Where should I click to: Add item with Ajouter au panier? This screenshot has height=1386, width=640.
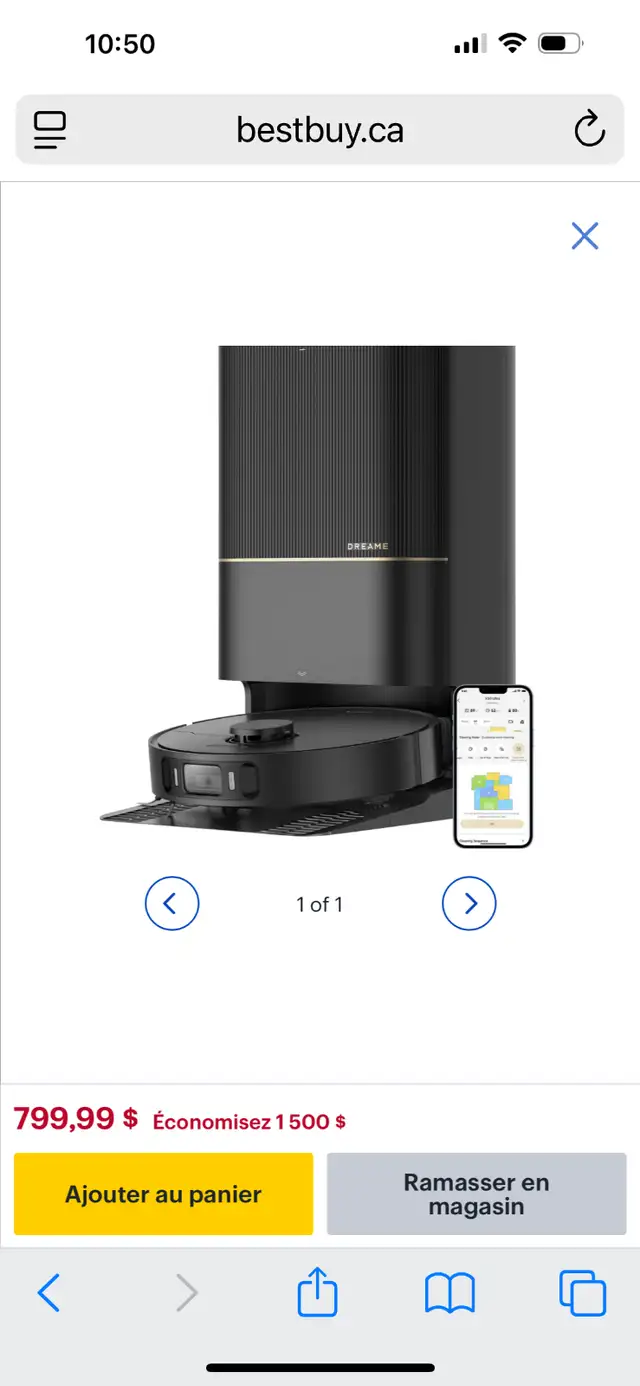(163, 1194)
